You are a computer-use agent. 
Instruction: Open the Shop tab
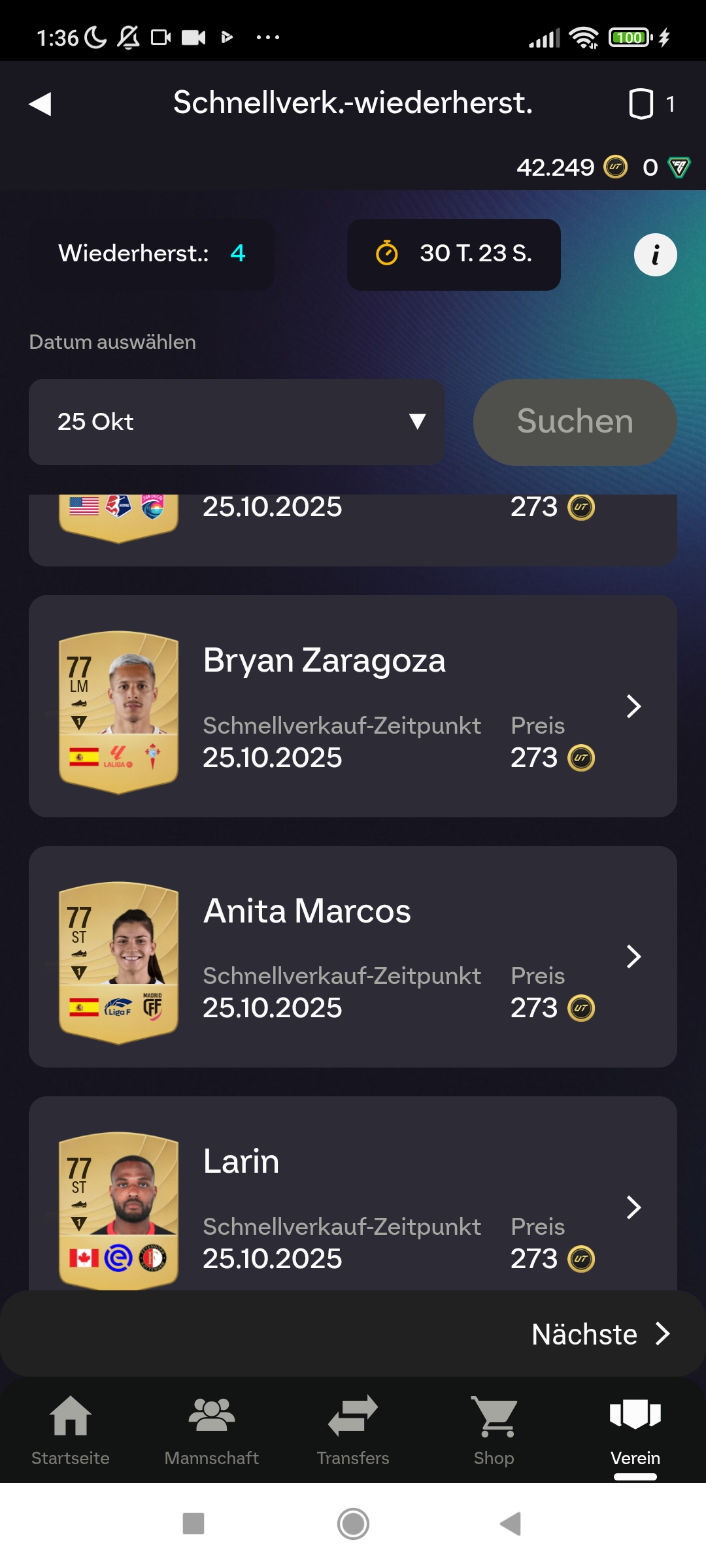point(494,1431)
